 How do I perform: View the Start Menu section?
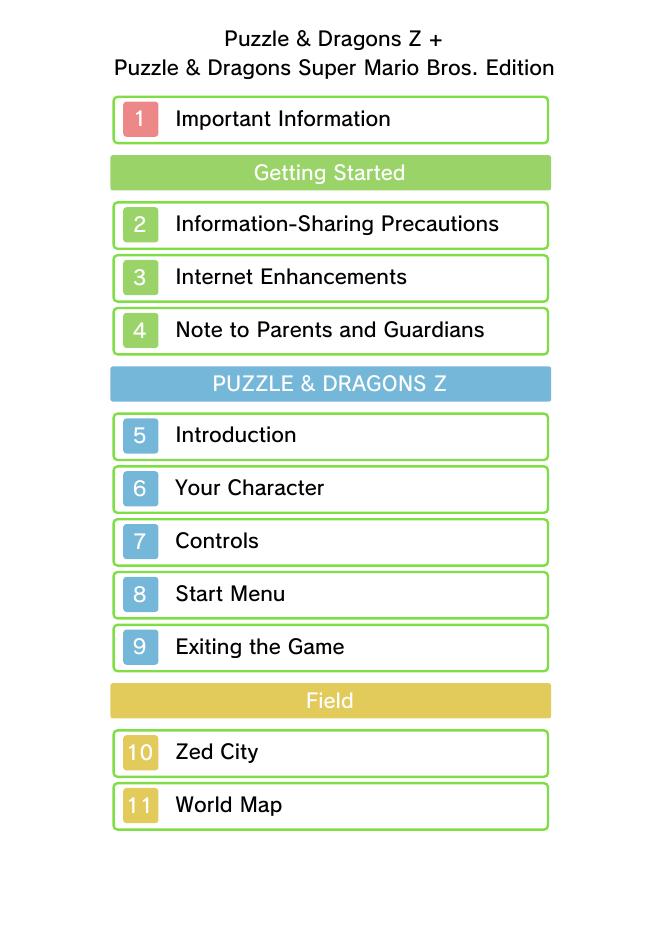330,595
